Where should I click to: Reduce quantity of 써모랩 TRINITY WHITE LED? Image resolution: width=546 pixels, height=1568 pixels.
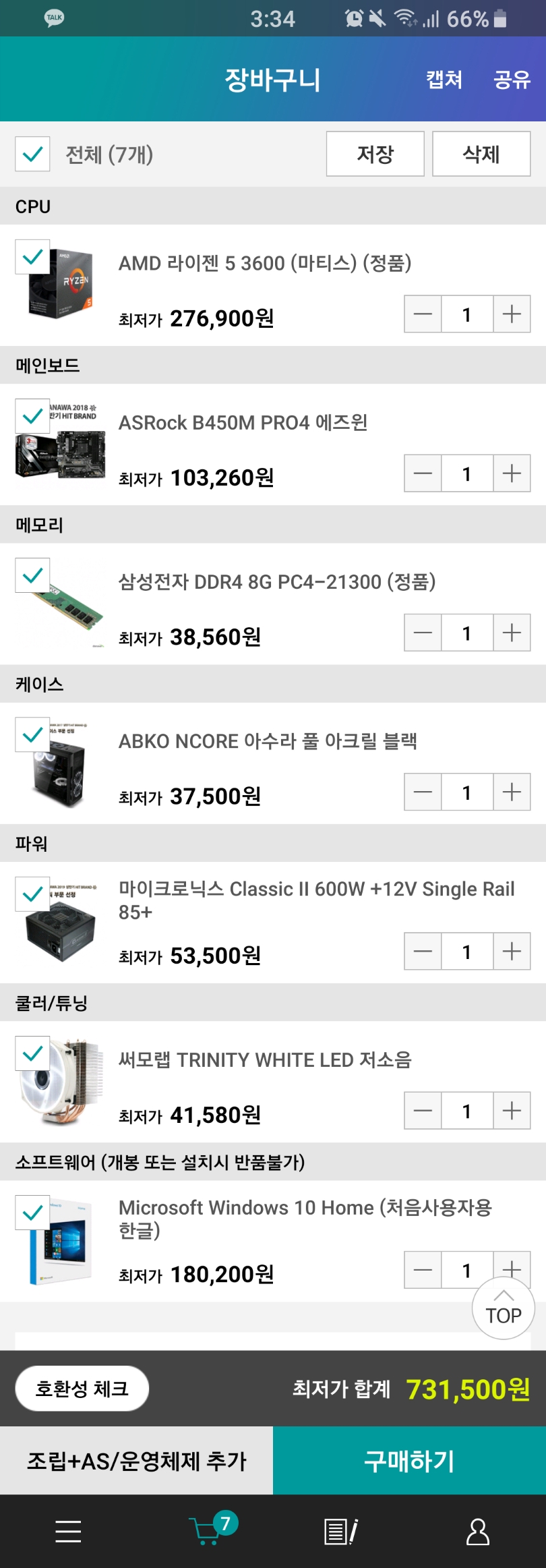(x=423, y=1111)
